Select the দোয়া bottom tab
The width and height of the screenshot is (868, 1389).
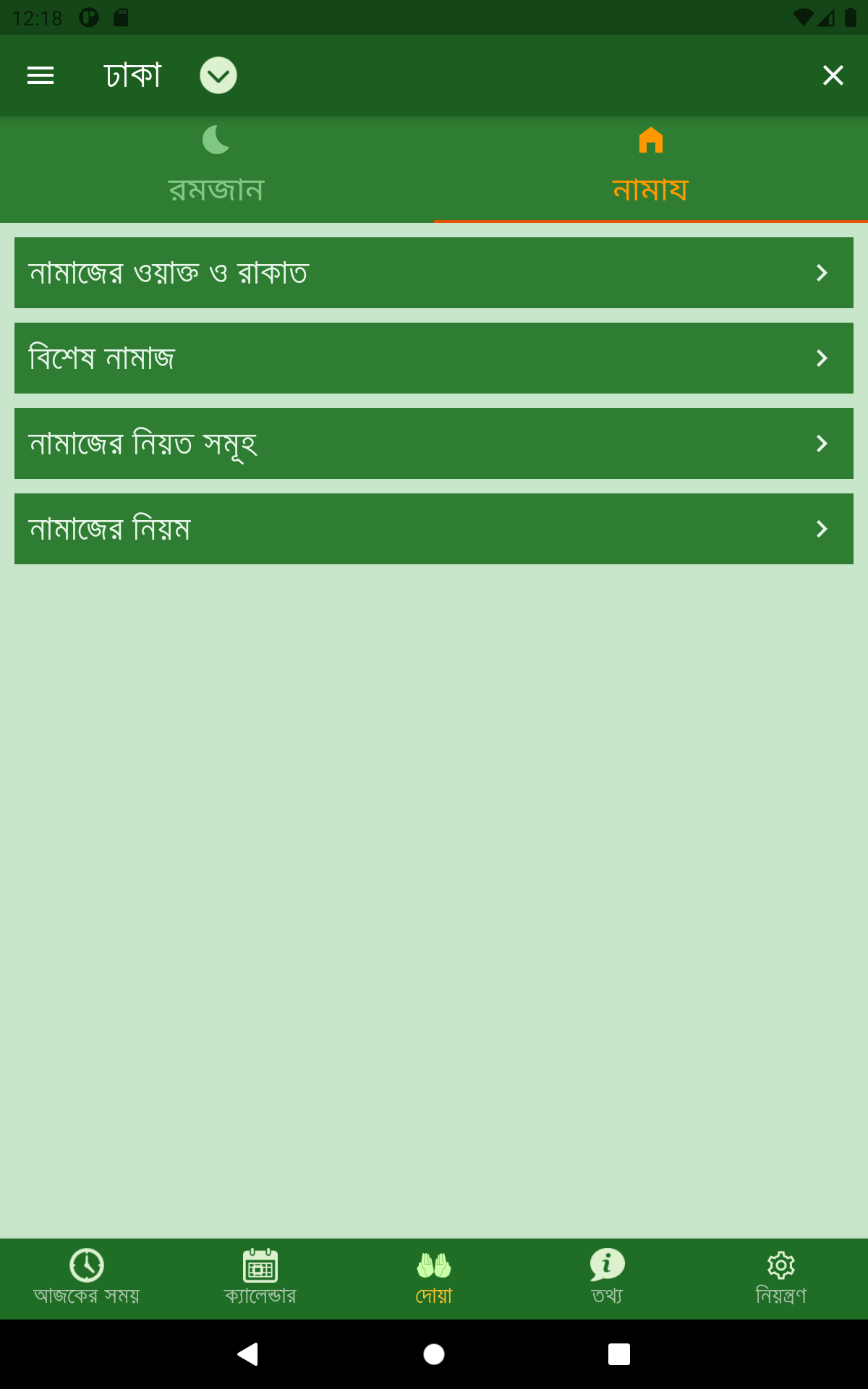coord(434,1278)
